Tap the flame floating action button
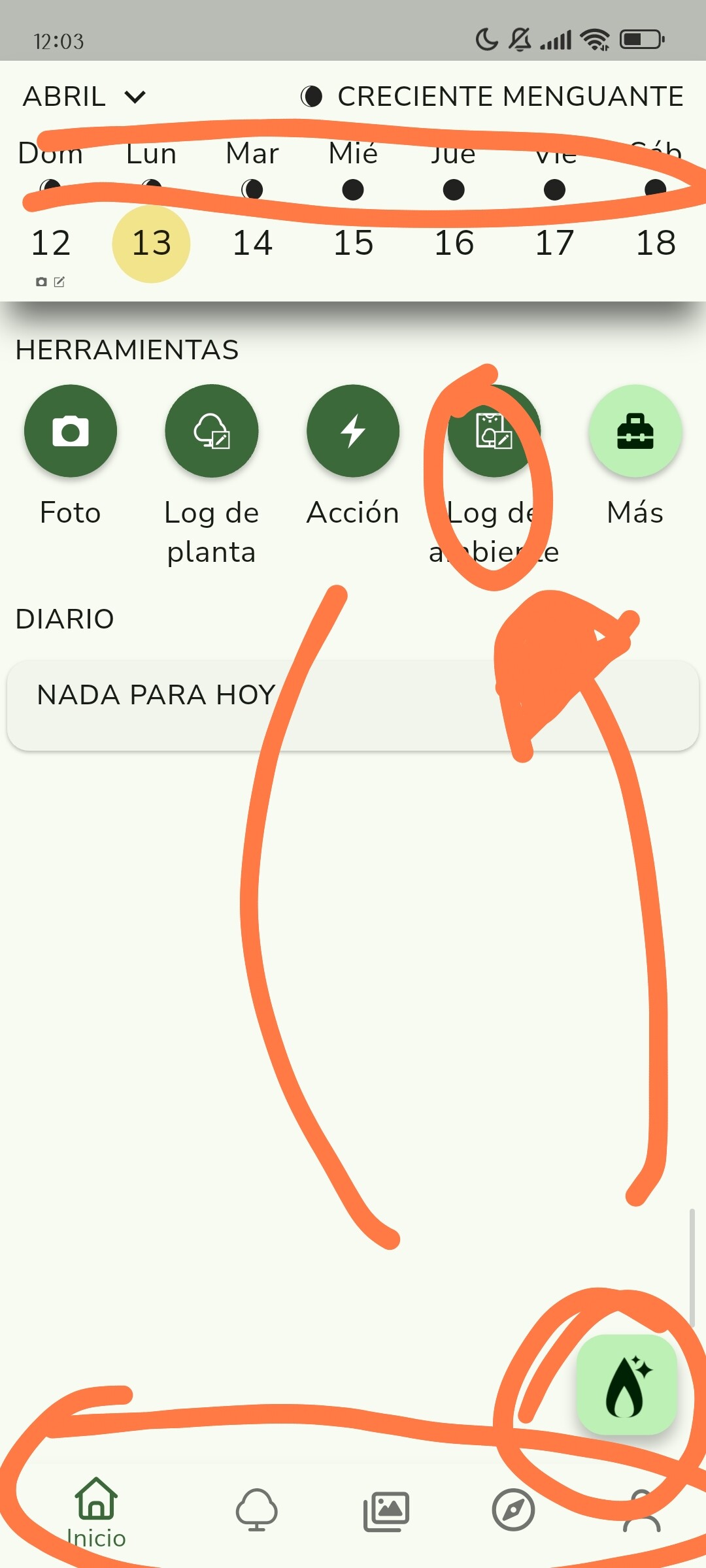The height and width of the screenshot is (1568, 706). pos(626,1385)
